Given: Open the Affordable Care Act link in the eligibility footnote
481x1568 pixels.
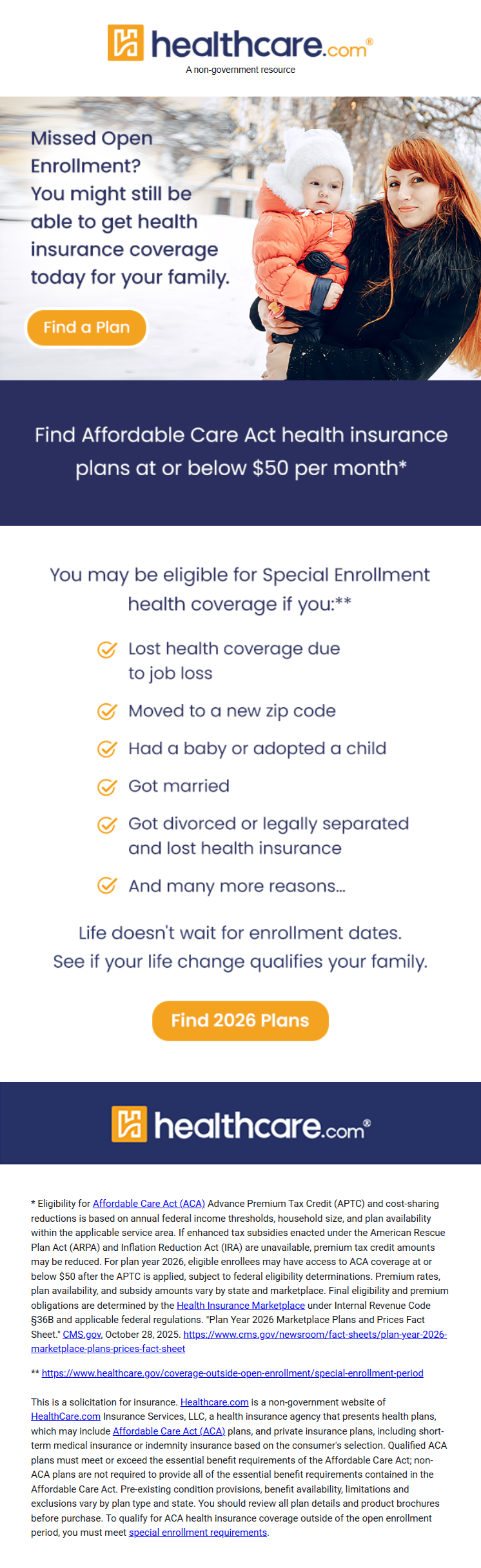Looking at the screenshot, I should coord(148,1203).
